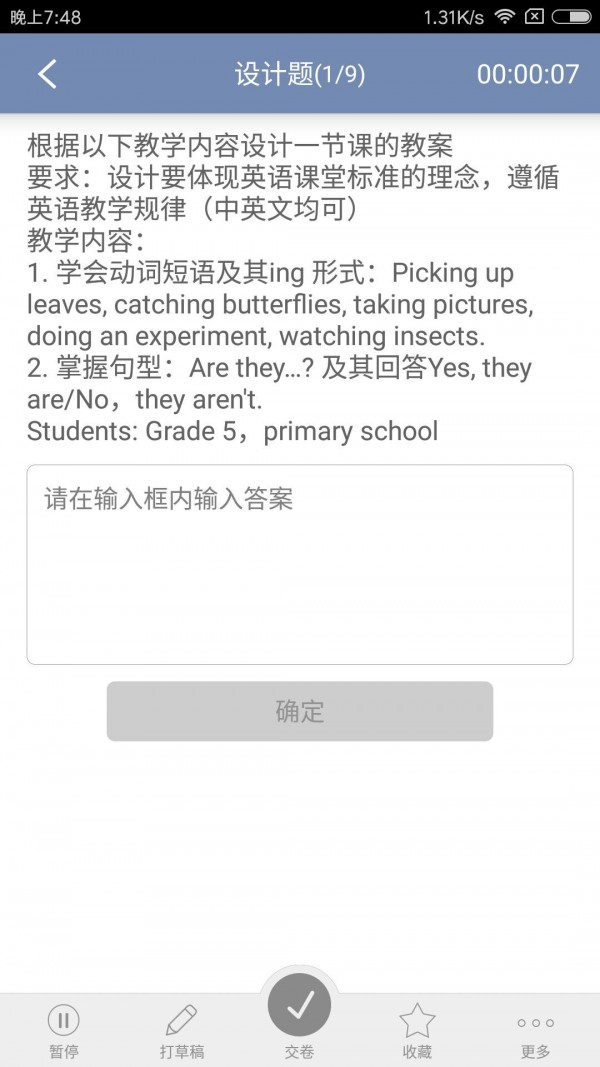Open the 打草稿 scratch pad
This screenshot has width=600, height=1067.
tap(181, 1029)
